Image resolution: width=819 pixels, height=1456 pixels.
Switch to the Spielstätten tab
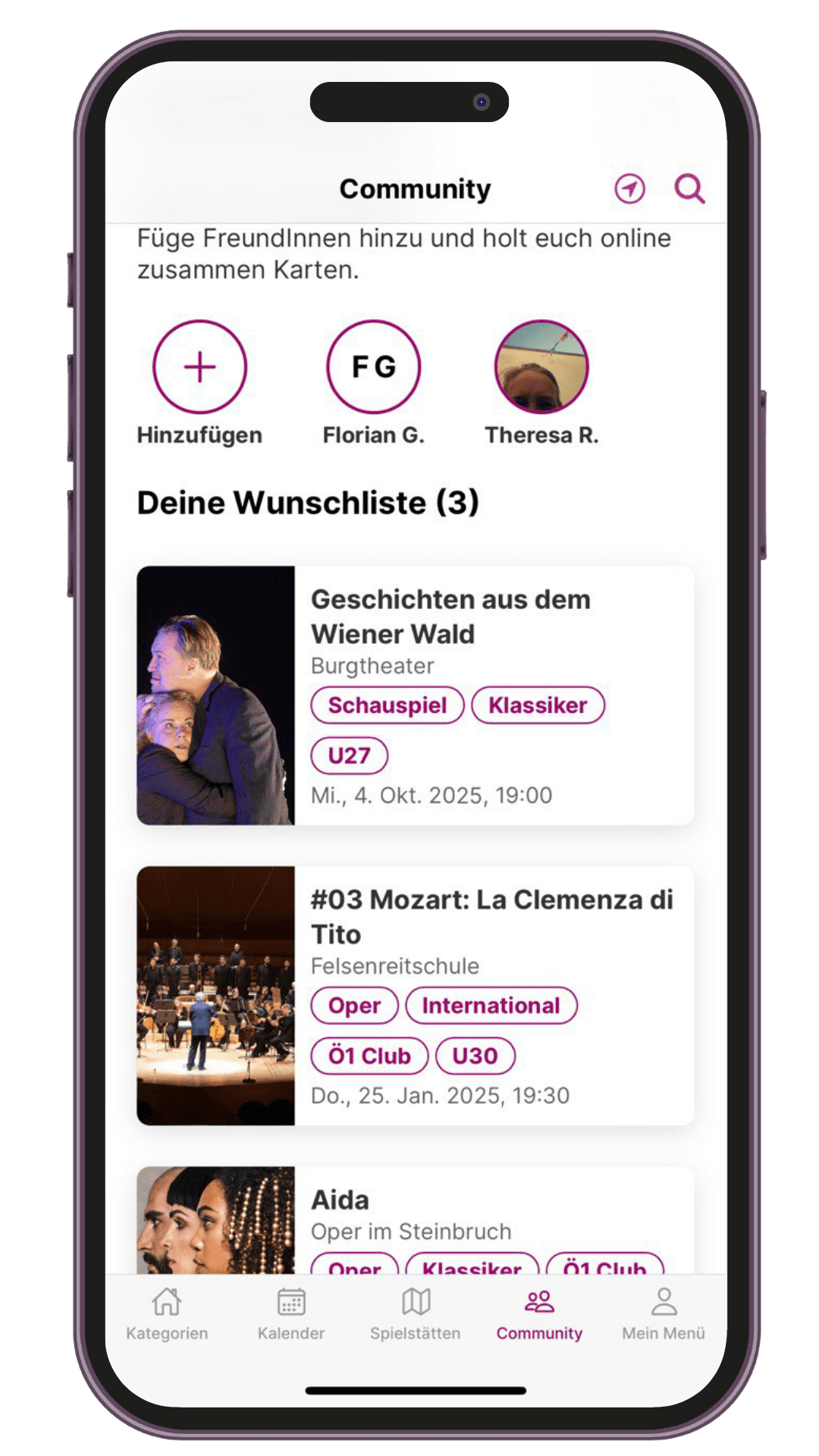pos(415,1314)
